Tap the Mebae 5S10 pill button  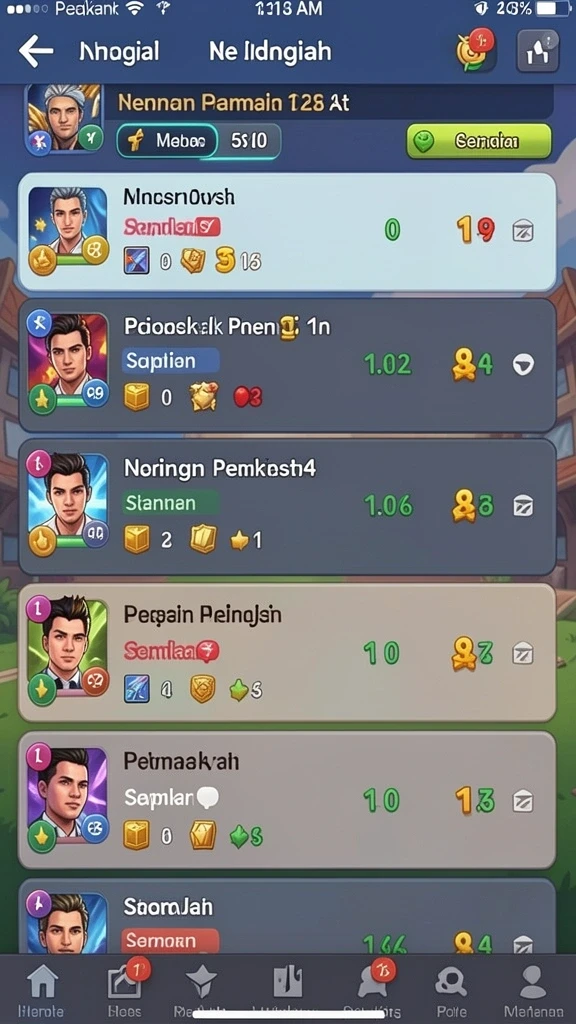(199, 140)
